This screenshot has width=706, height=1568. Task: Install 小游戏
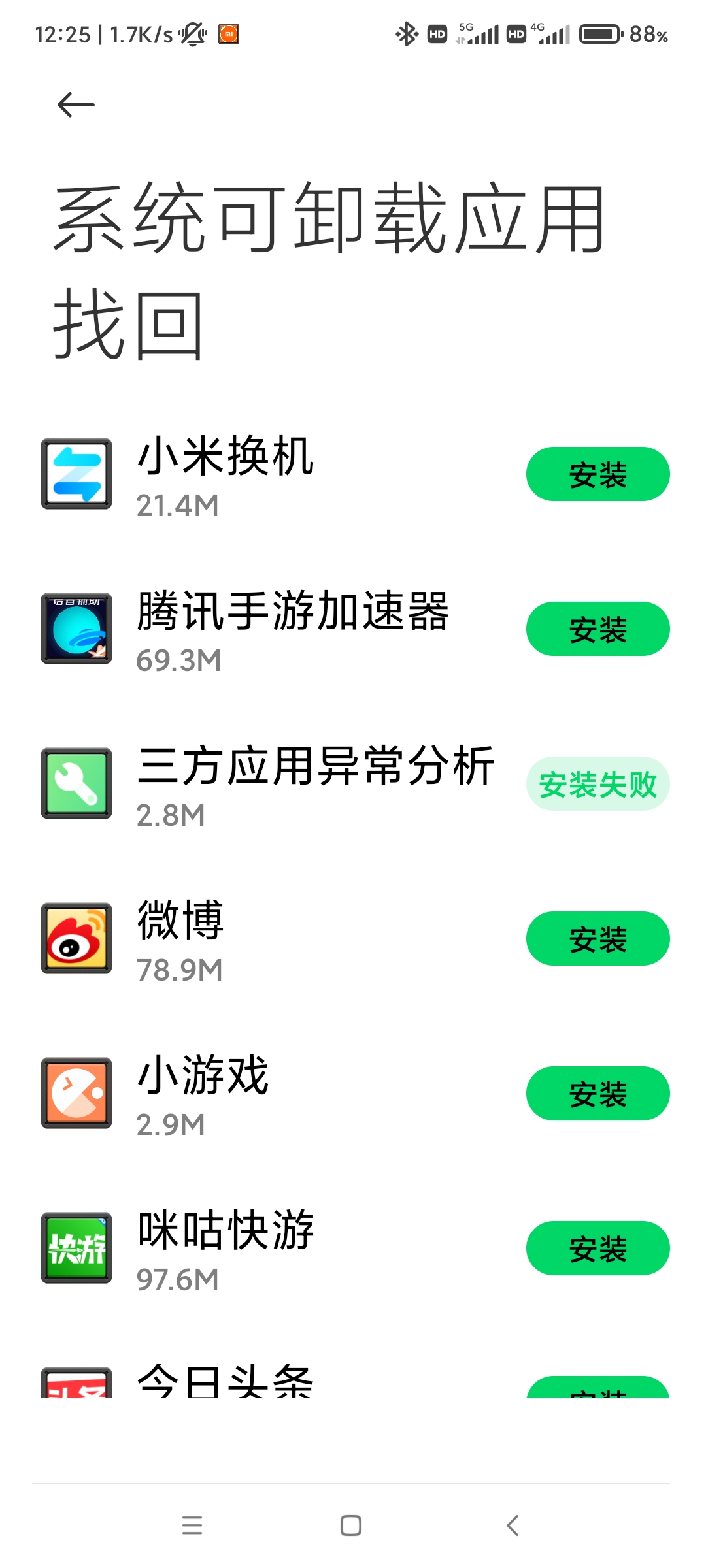pos(597,1094)
